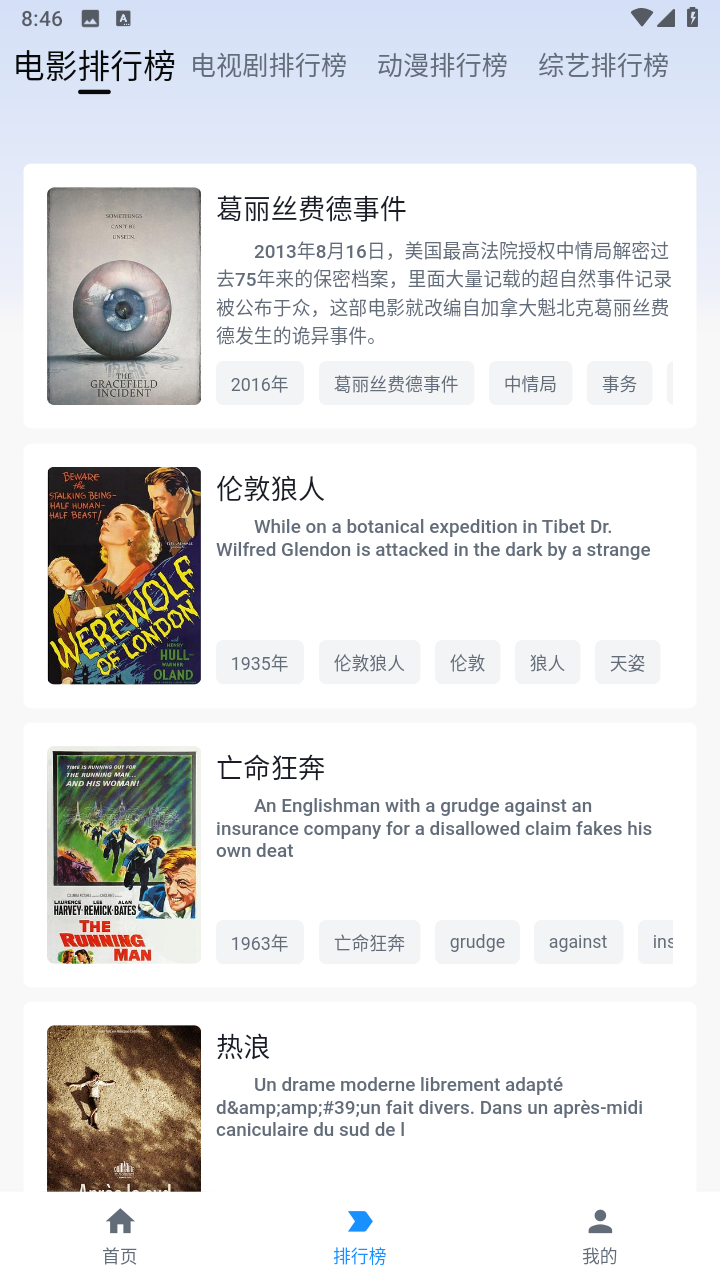Tap the 中情局 tag chip

click(530, 383)
